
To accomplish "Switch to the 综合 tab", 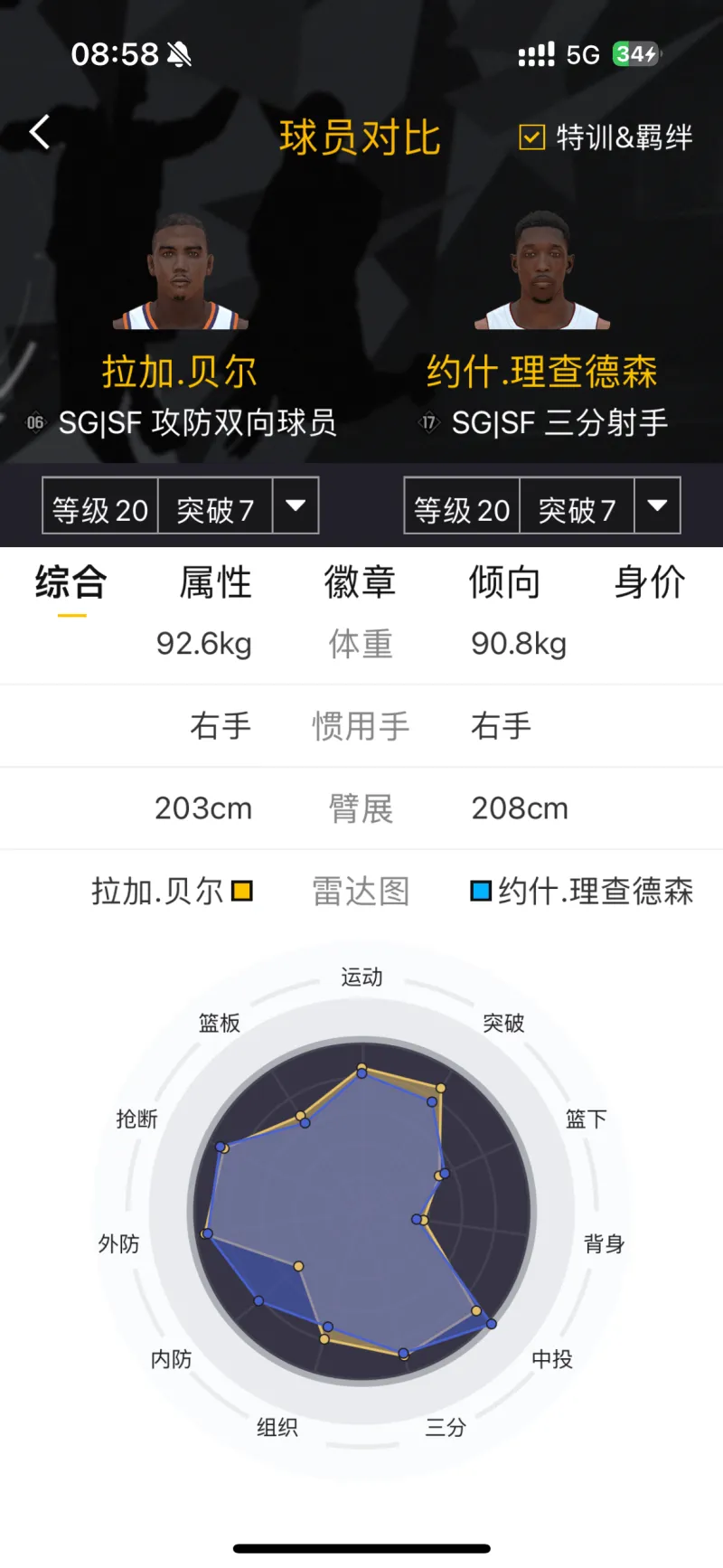I will click(x=71, y=582).
